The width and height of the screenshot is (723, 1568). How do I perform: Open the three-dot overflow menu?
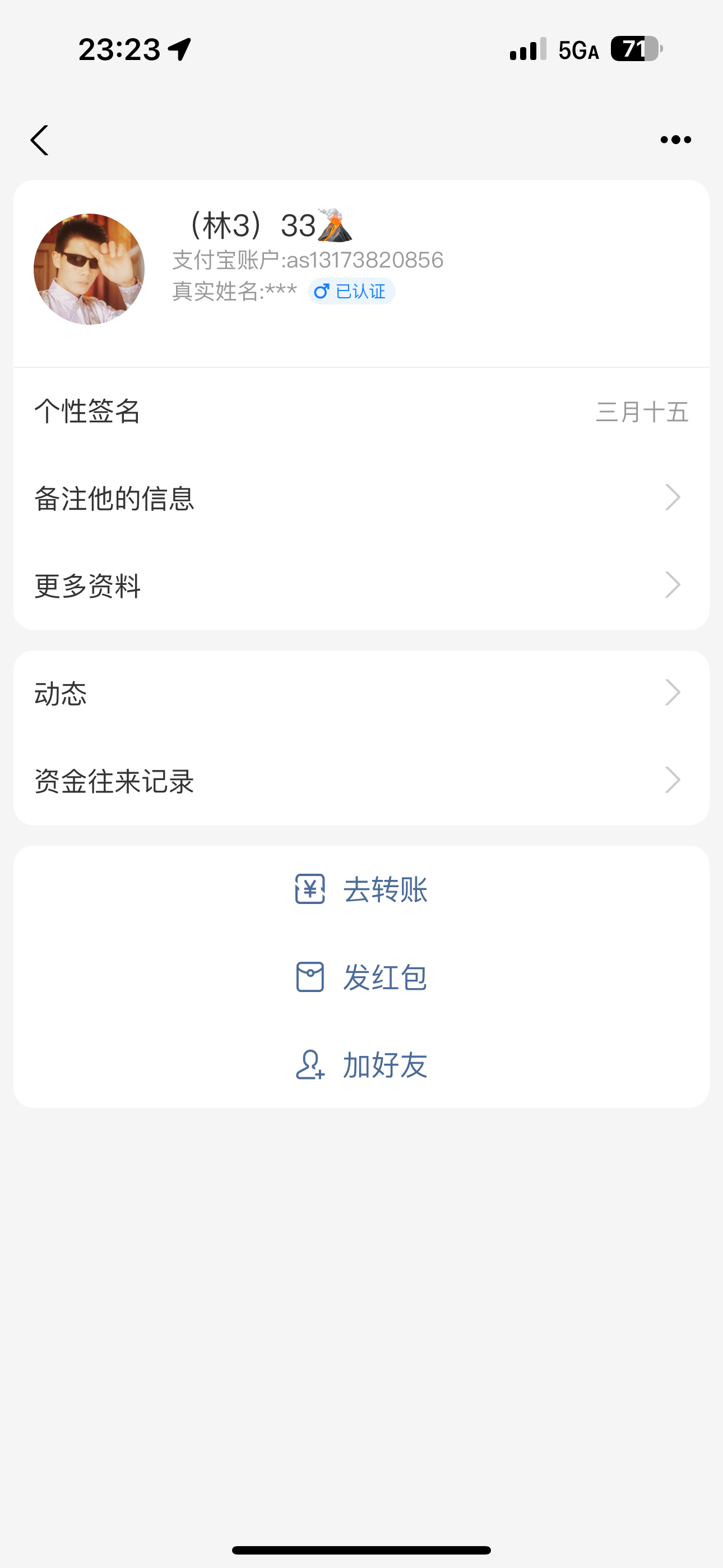[675, 140]
